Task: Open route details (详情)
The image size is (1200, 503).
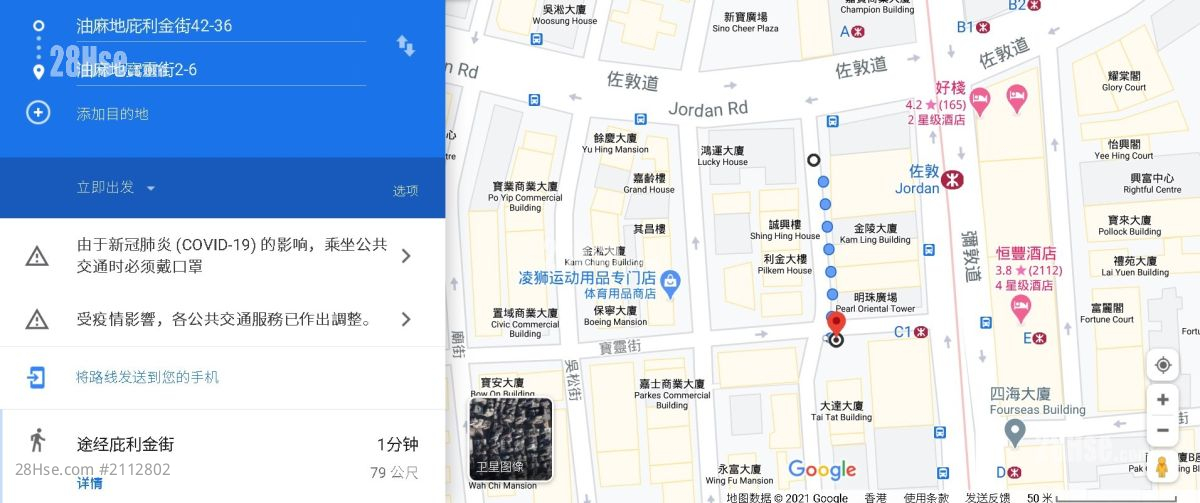Action: (90, 484)
